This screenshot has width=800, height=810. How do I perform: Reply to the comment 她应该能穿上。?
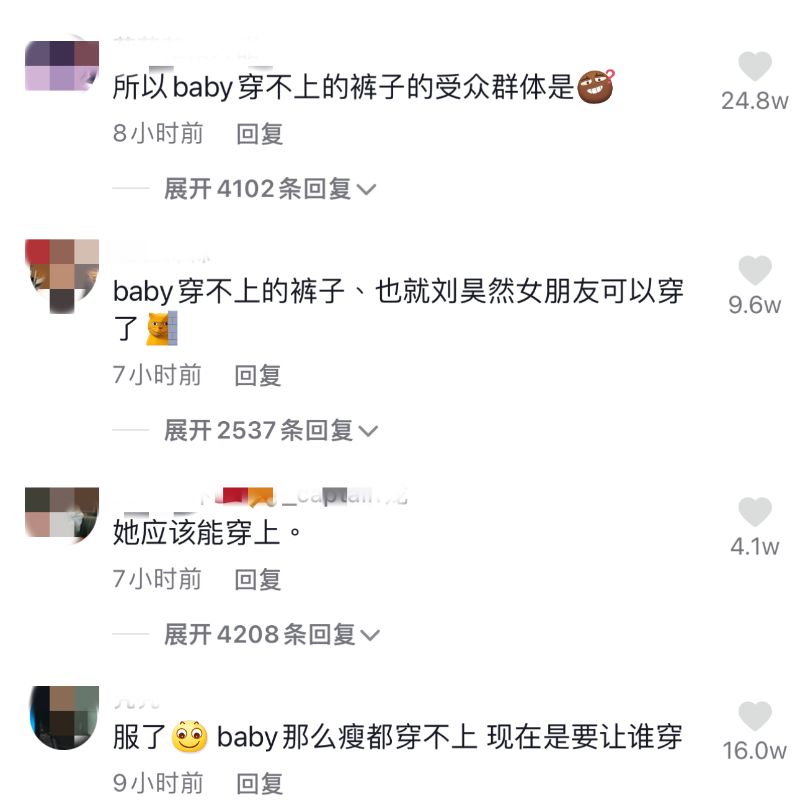click(x=258, y=579)
